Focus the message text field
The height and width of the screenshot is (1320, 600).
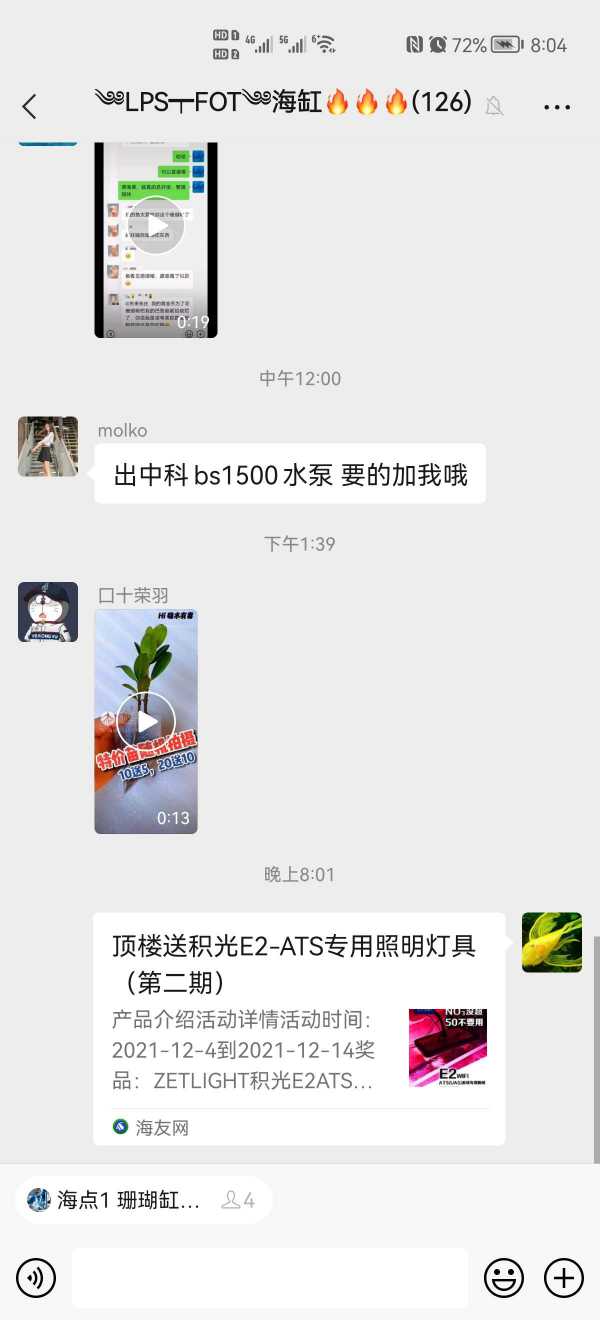tap(270, 1278)
